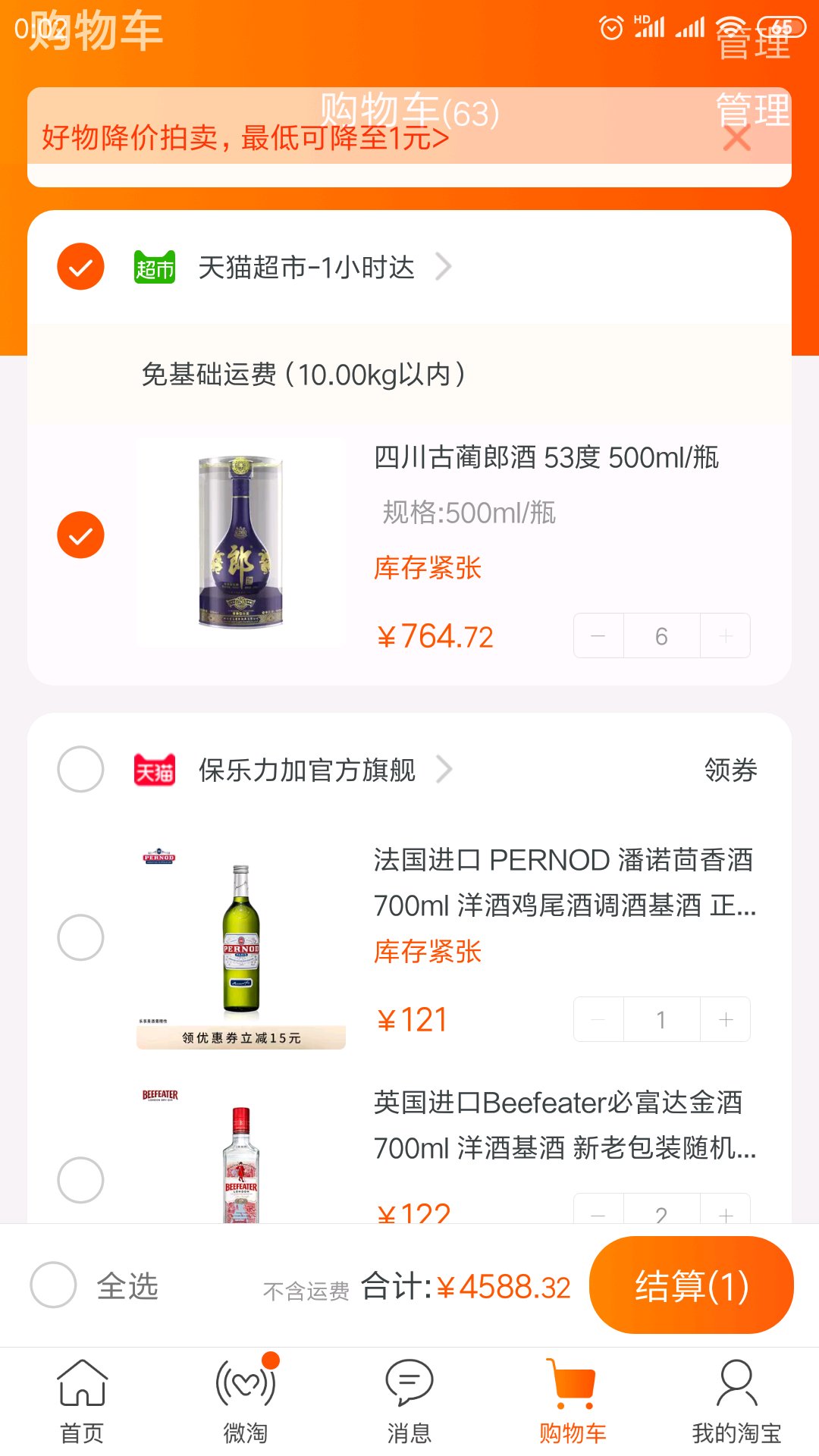Open the 天猫超市-1小时达 store page

(306, 268)
